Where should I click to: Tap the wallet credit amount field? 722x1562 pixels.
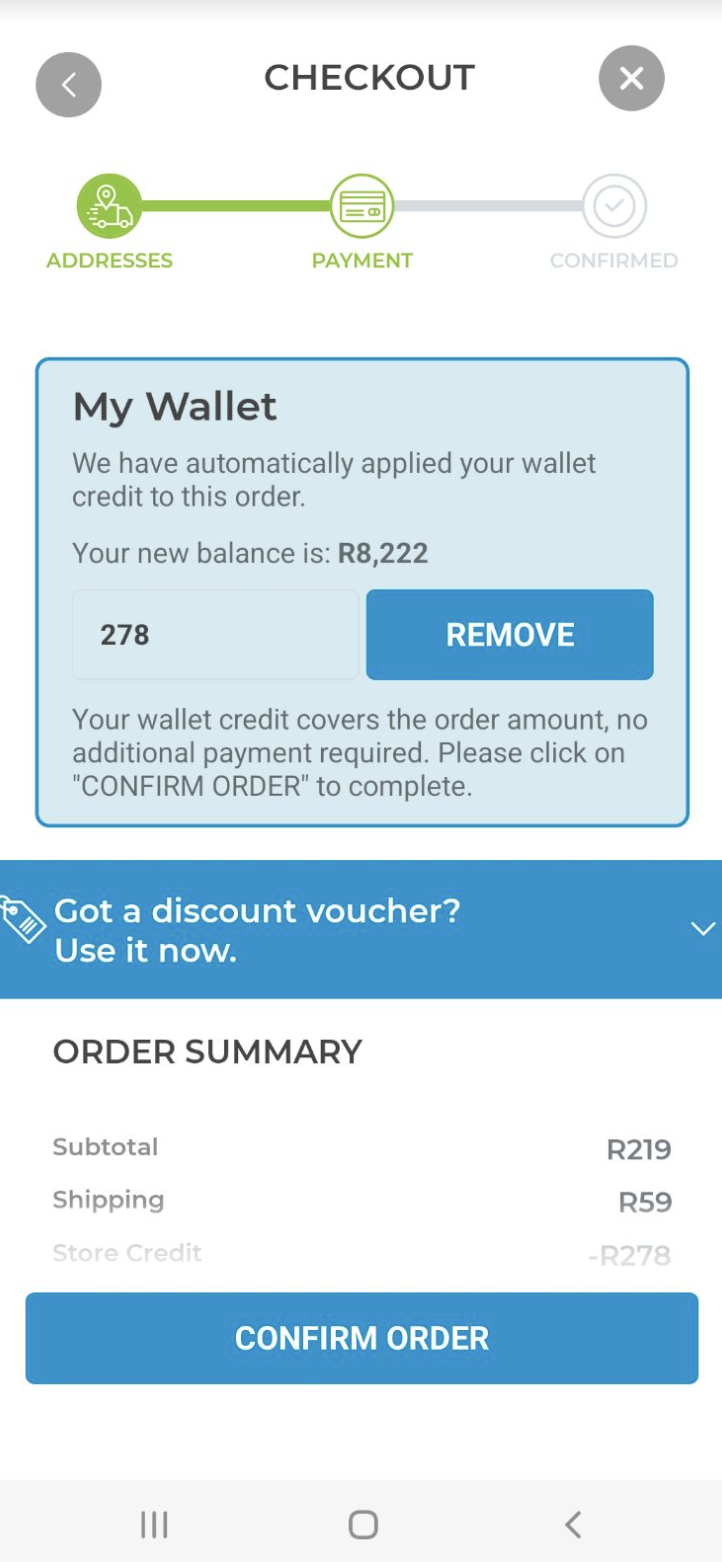(x=215, y=635)
